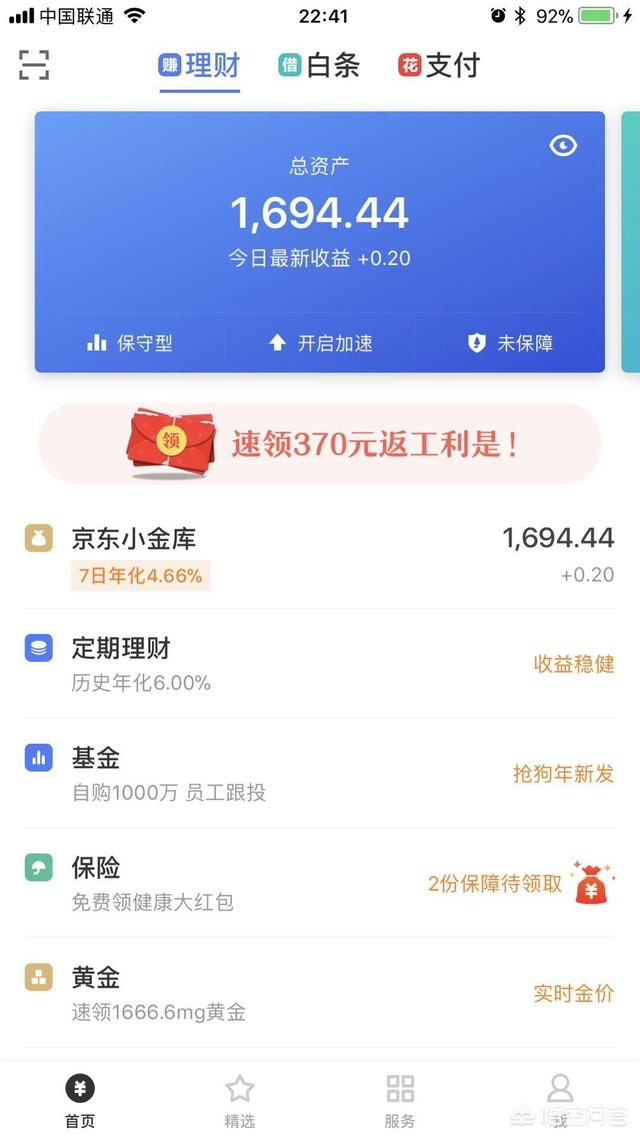Screen dimensions: 640x1138
Task: Switch to the 支付 tab
Action: tap(439, 66)
